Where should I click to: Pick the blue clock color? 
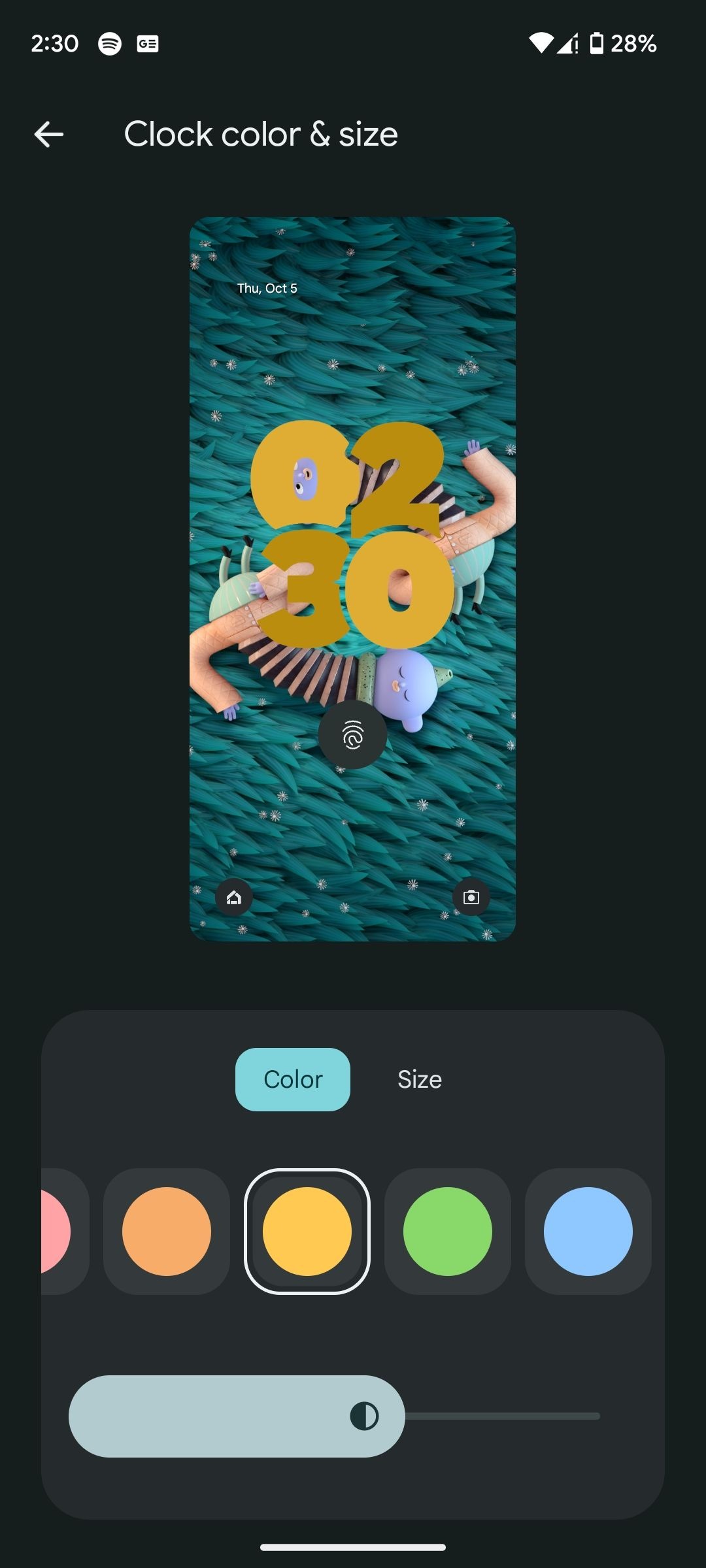coord(588,1232)
